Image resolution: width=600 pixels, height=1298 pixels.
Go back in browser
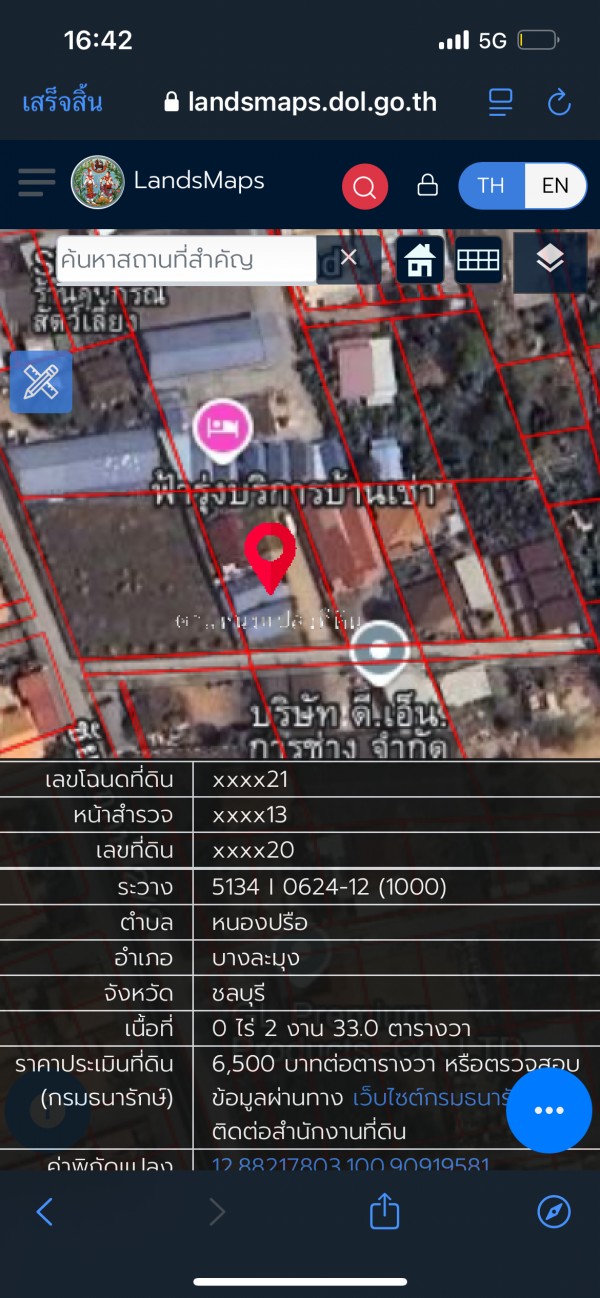tap(45, 1212)
